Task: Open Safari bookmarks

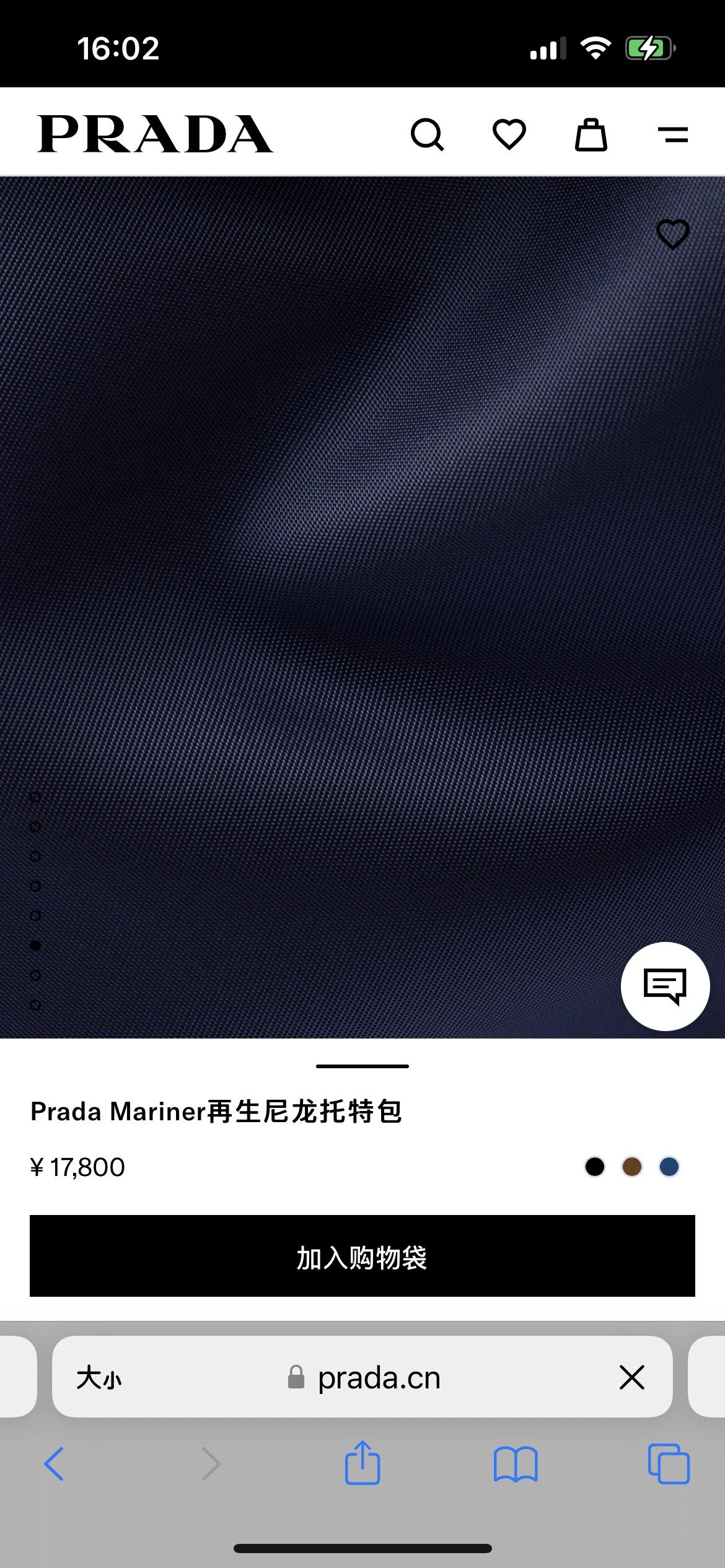Action: tap(515, 1464)
